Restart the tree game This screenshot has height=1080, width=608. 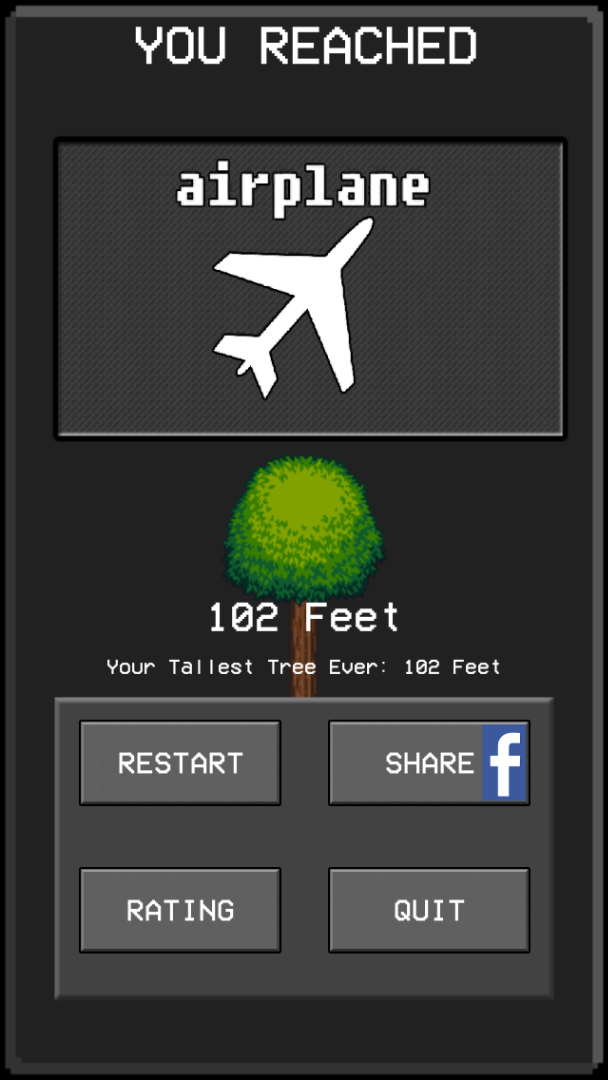tap(180, 762)
